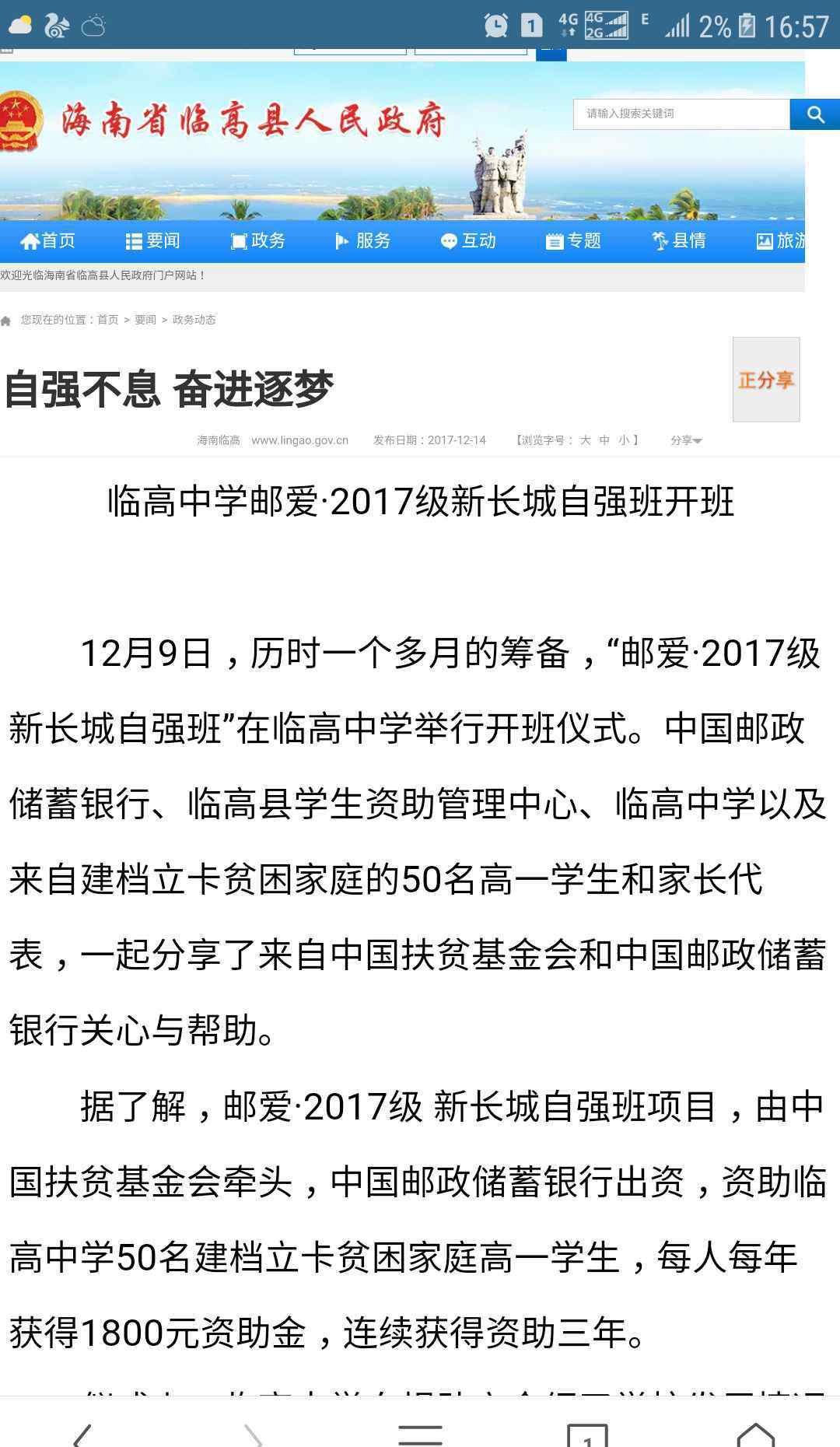
Task: Open the 旅游 tab
Action: [x=781, y=241]
